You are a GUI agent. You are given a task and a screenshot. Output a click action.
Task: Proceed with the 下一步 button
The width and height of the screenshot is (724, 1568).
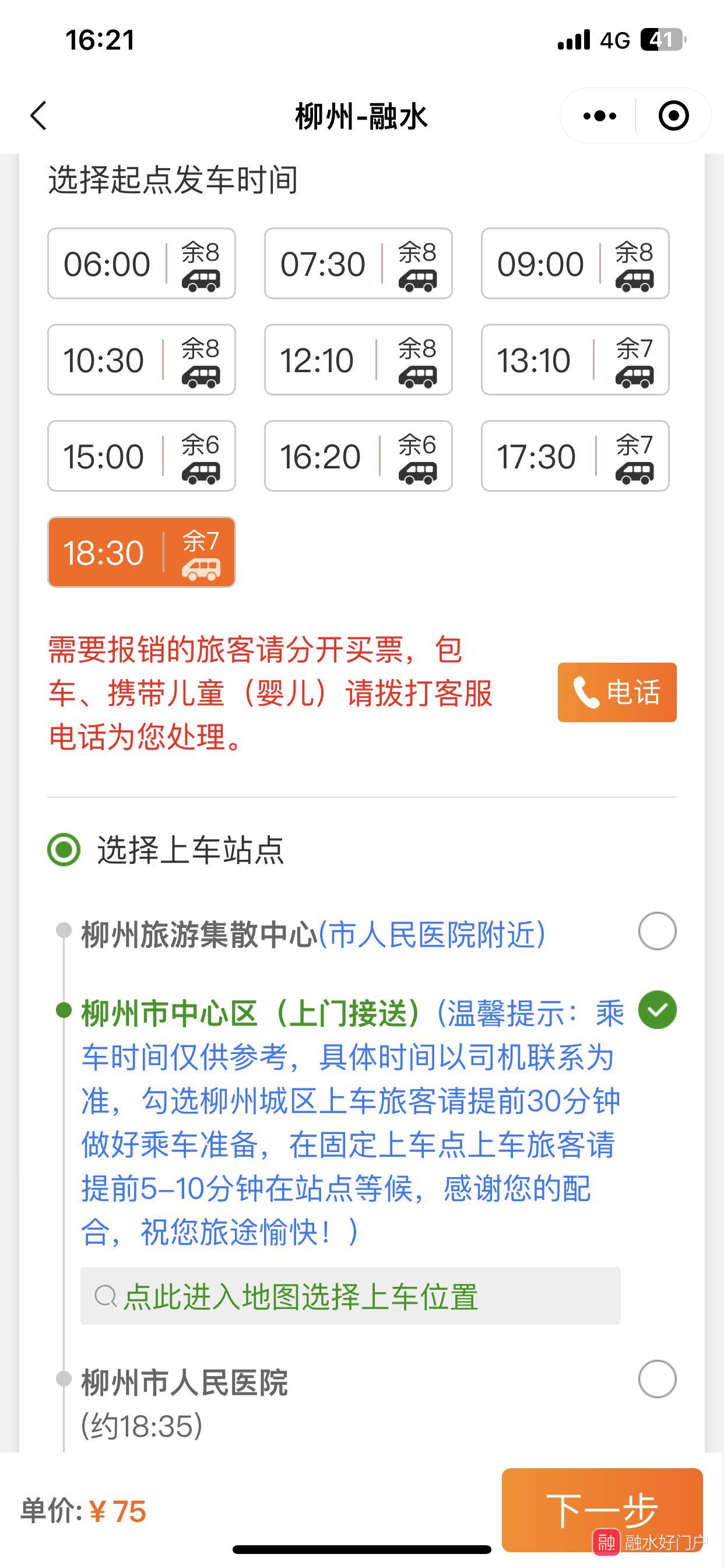(602, 1510)
